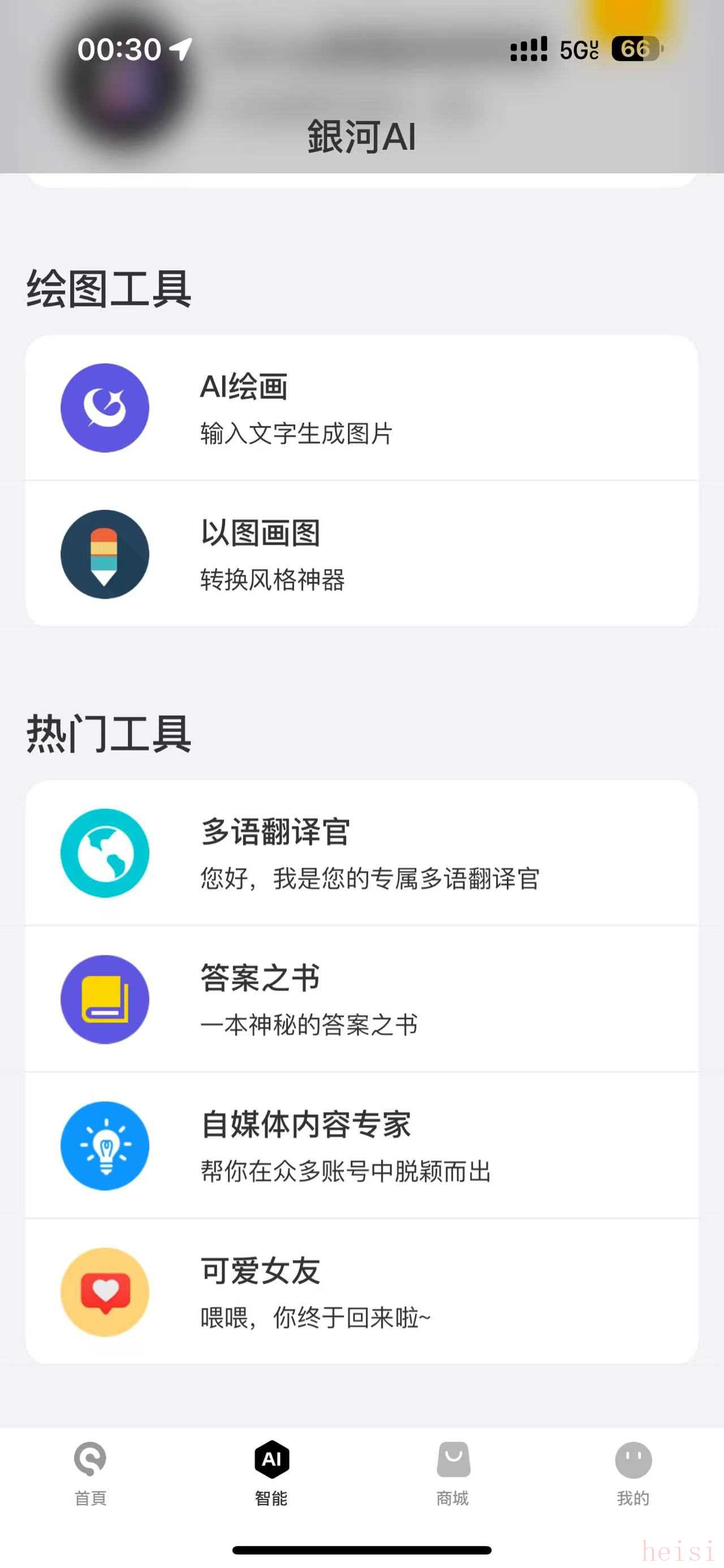Screen dimensions: 724x1568
Task: Start chatting with 可爱女友
Action: click(361, 1292)
